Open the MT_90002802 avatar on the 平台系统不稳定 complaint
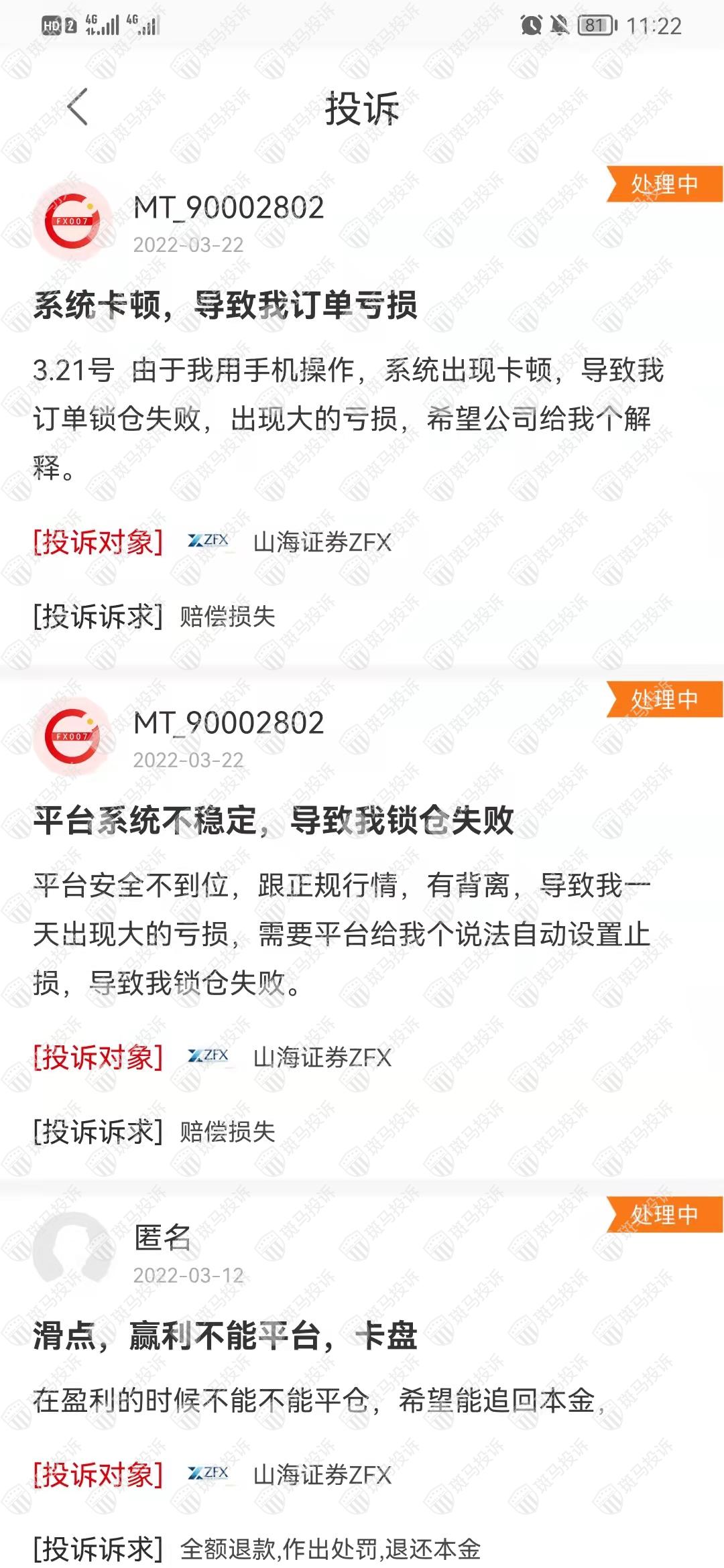This screenshot has height=1568, width=724. click(x=72, y=736)
